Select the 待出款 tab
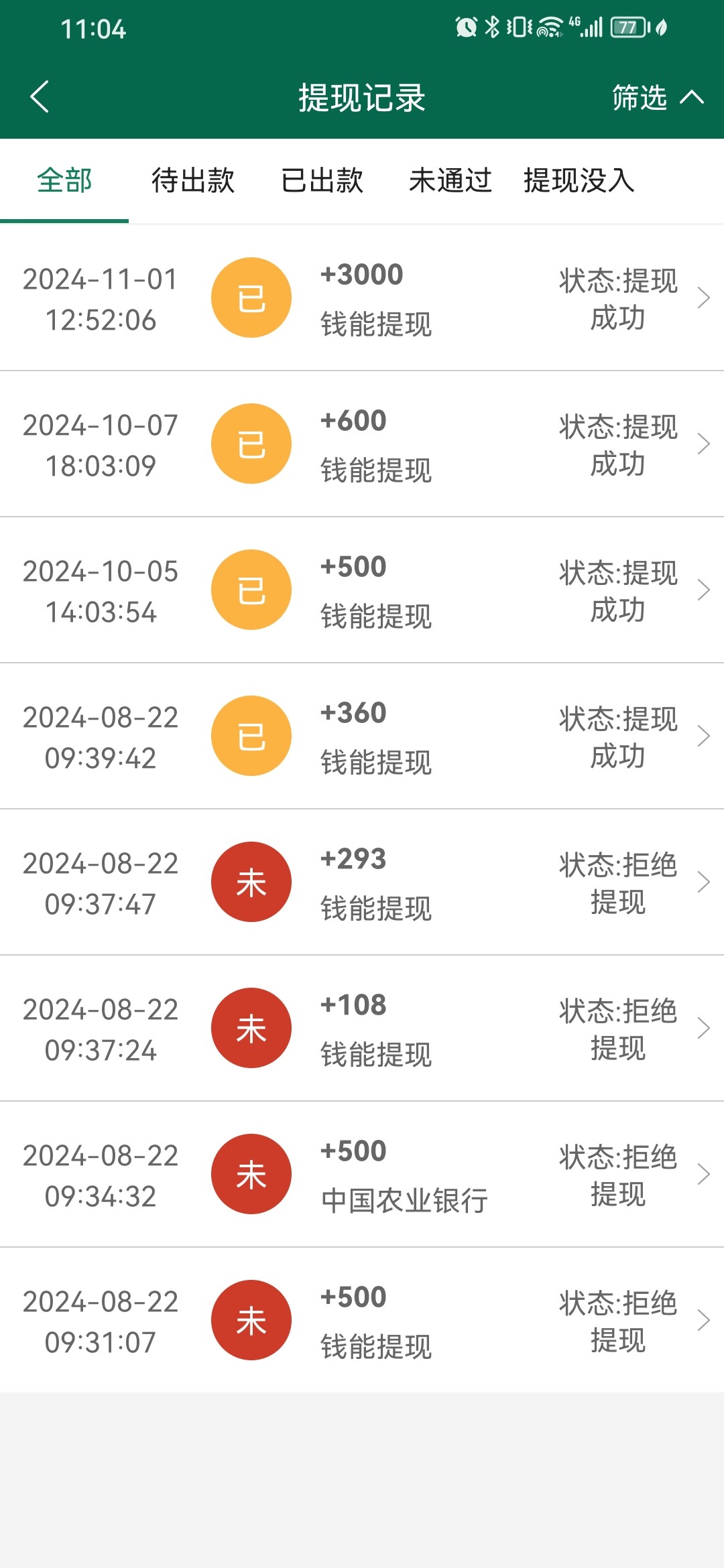The image size is (724, 1568). coord(192,181)
